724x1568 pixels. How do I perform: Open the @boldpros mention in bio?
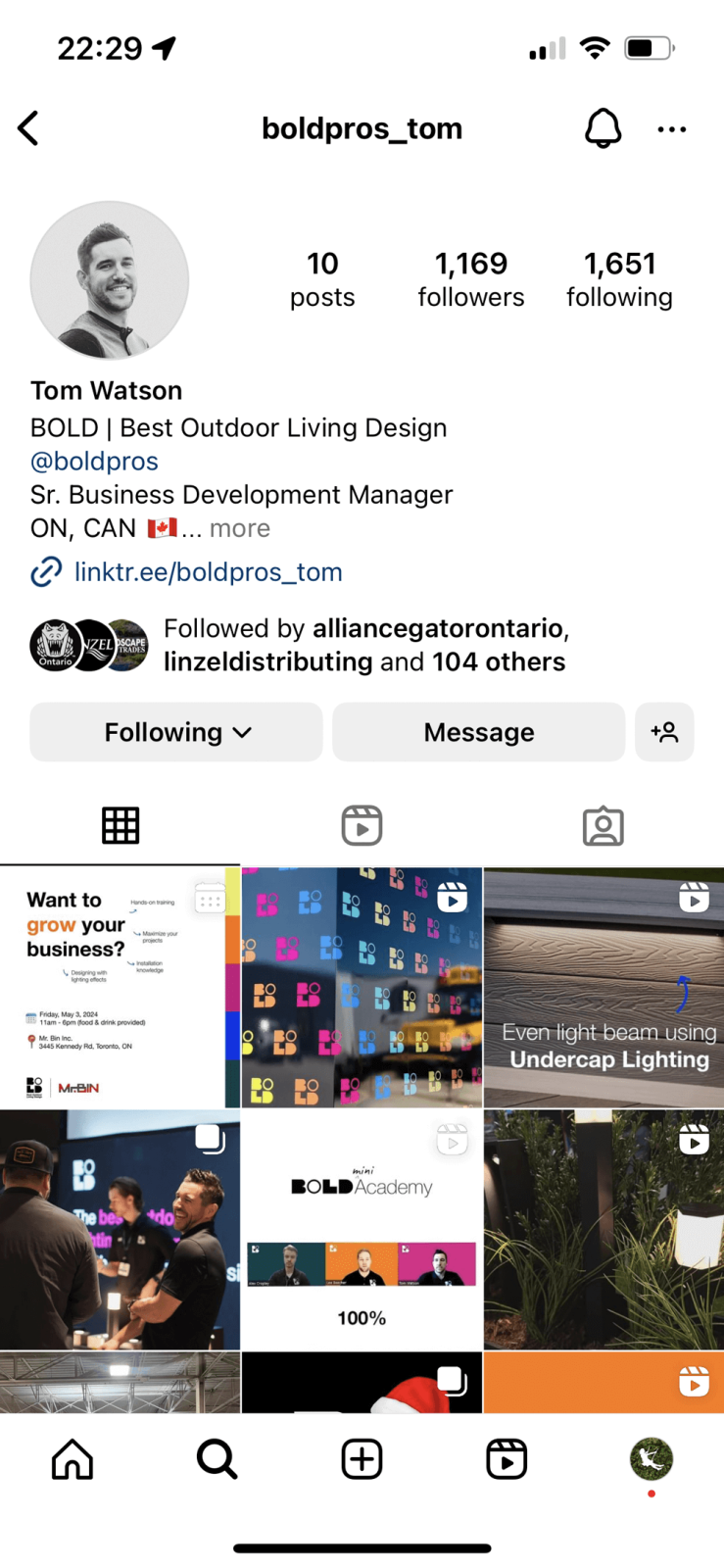(94, 462)
